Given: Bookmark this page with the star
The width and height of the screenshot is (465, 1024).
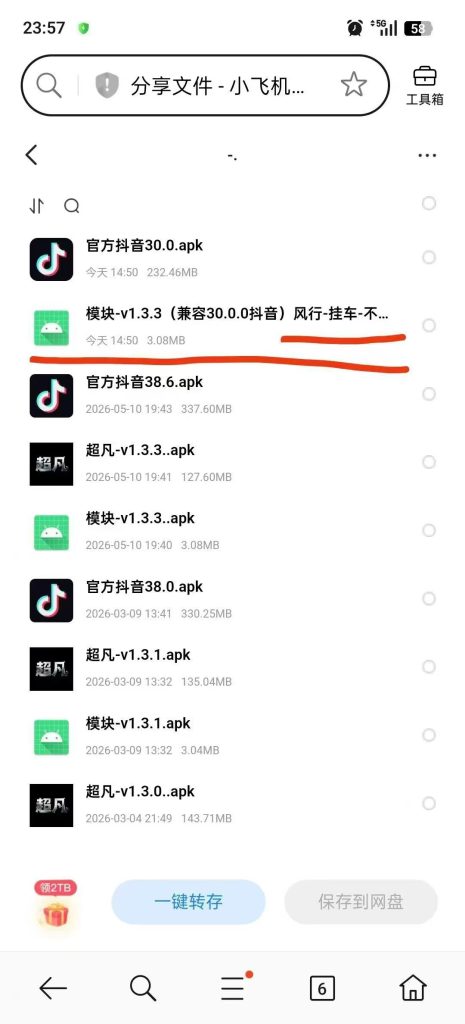Looking at the screenshot, I should pos(353,85).
